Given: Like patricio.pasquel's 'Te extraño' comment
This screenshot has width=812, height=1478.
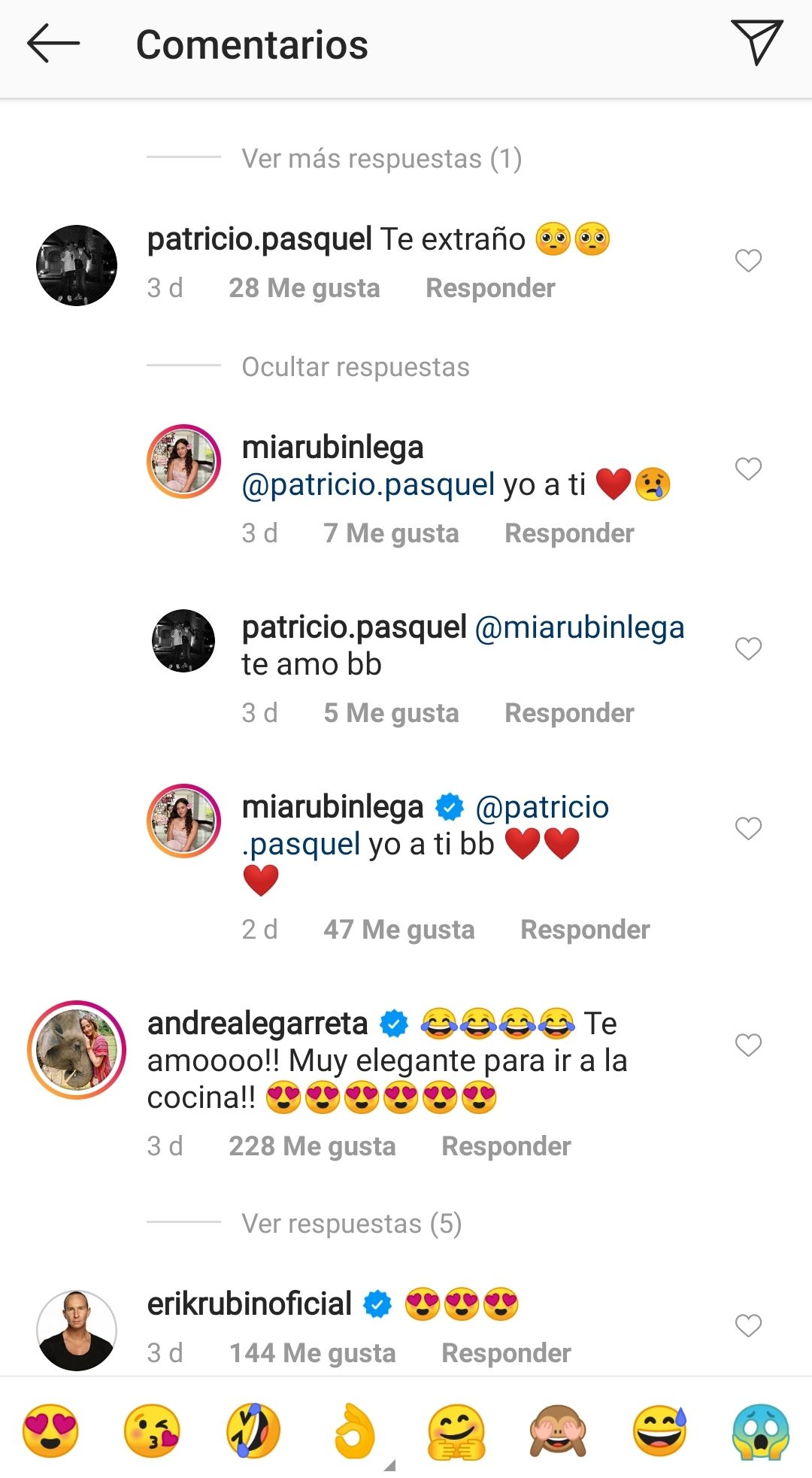Looking at the screenshot, I should [x=748, y=260].
